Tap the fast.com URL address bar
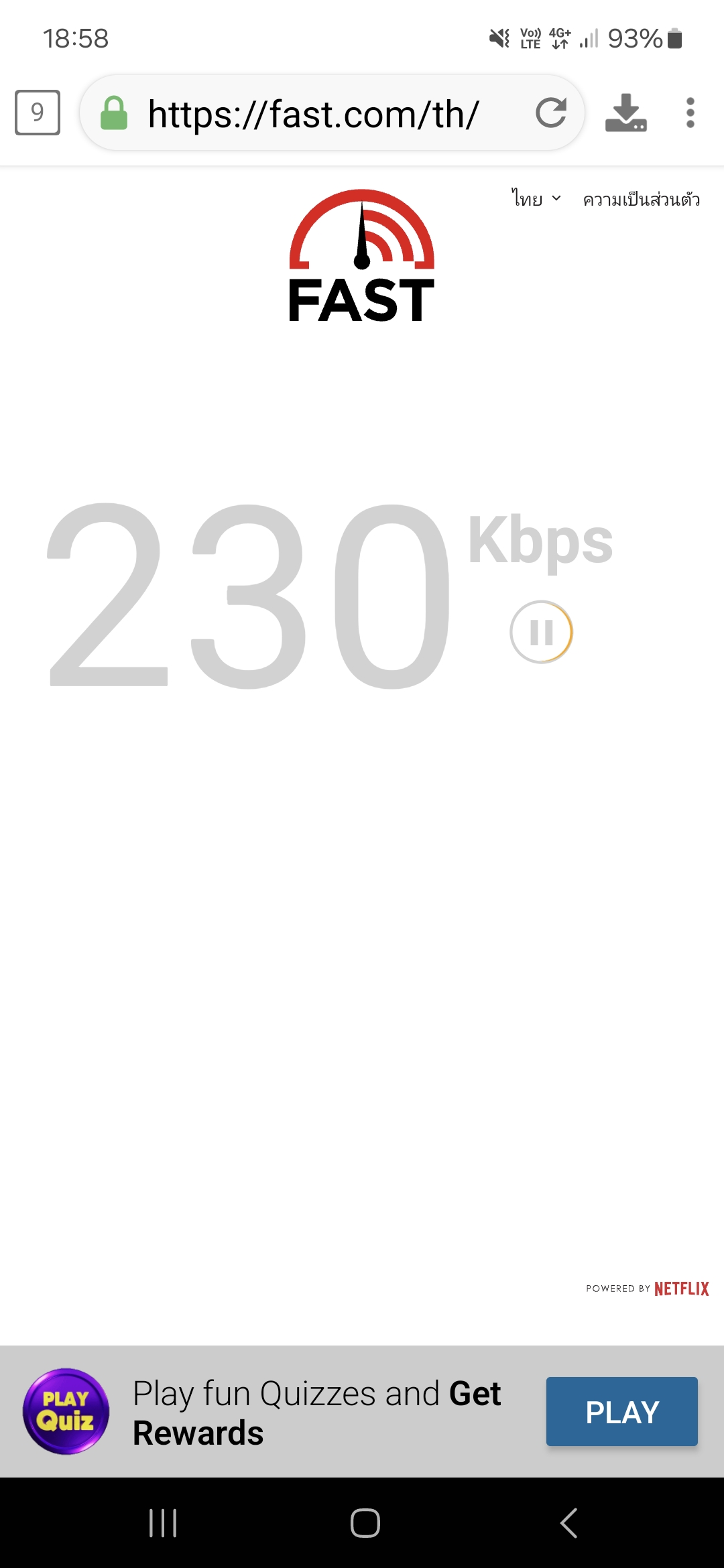Viewport: 724px width, 1568px height. tap(313, 114)
